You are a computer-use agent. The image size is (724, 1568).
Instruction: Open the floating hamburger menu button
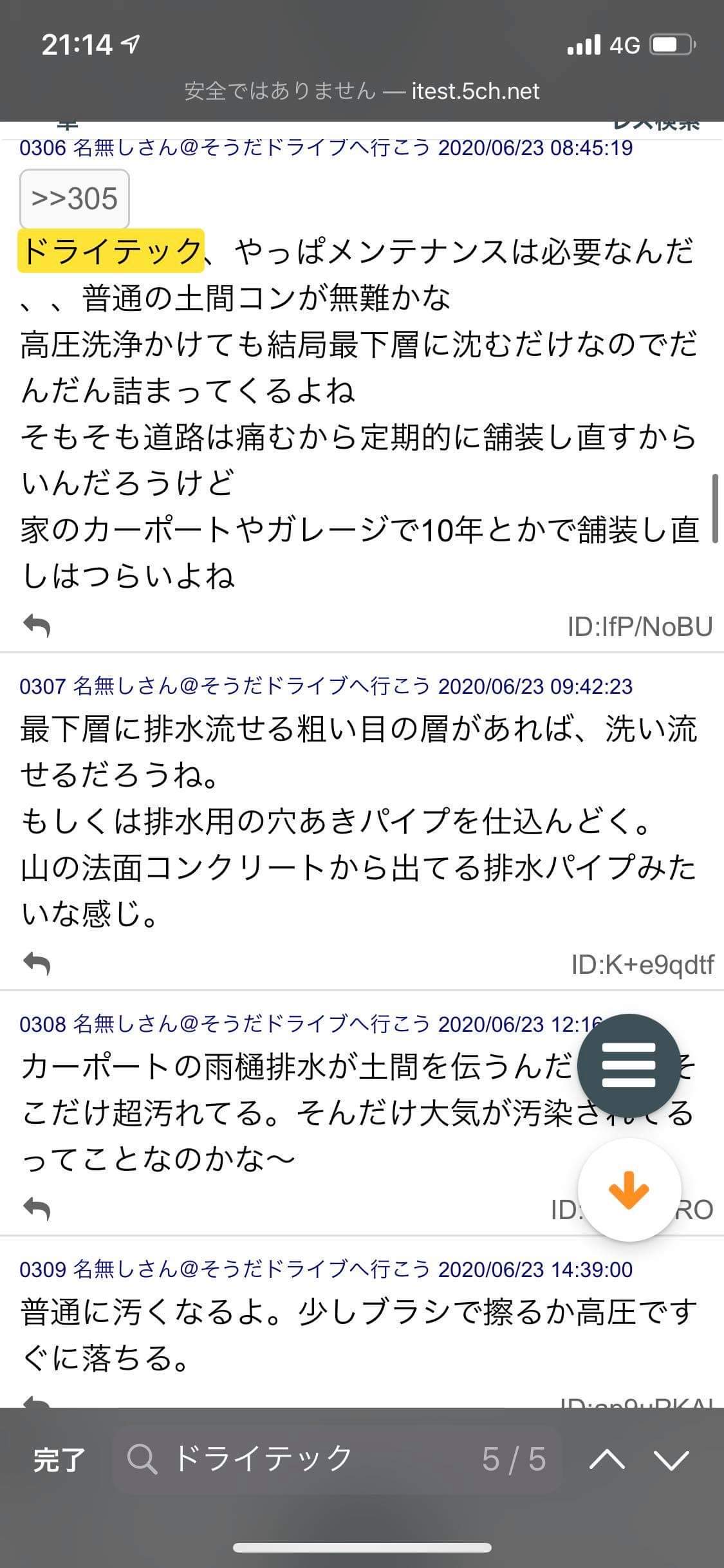coord(629,1065)
